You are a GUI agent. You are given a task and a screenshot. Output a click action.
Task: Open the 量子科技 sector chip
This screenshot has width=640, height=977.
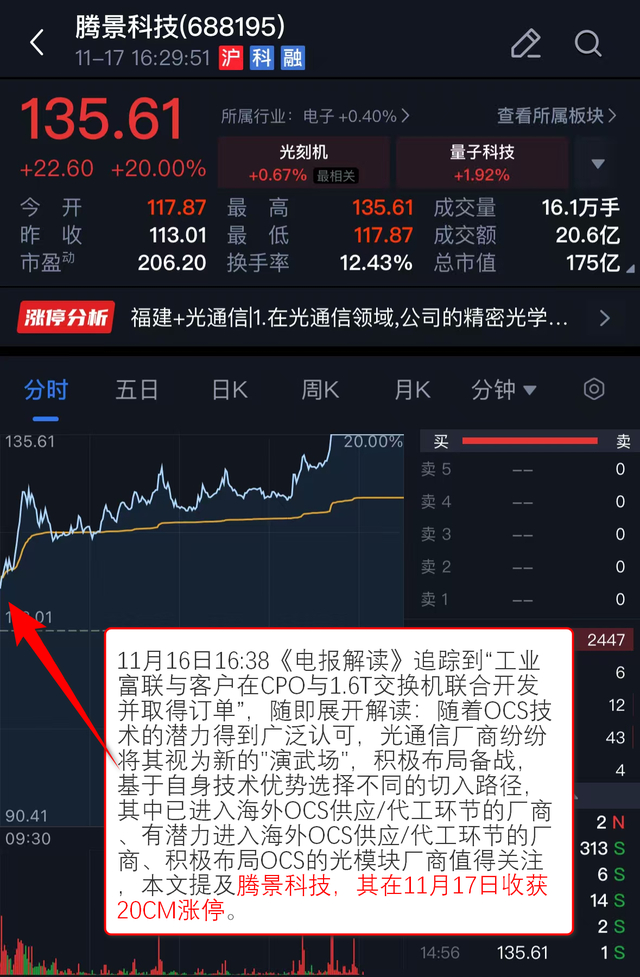click(482, 163)
